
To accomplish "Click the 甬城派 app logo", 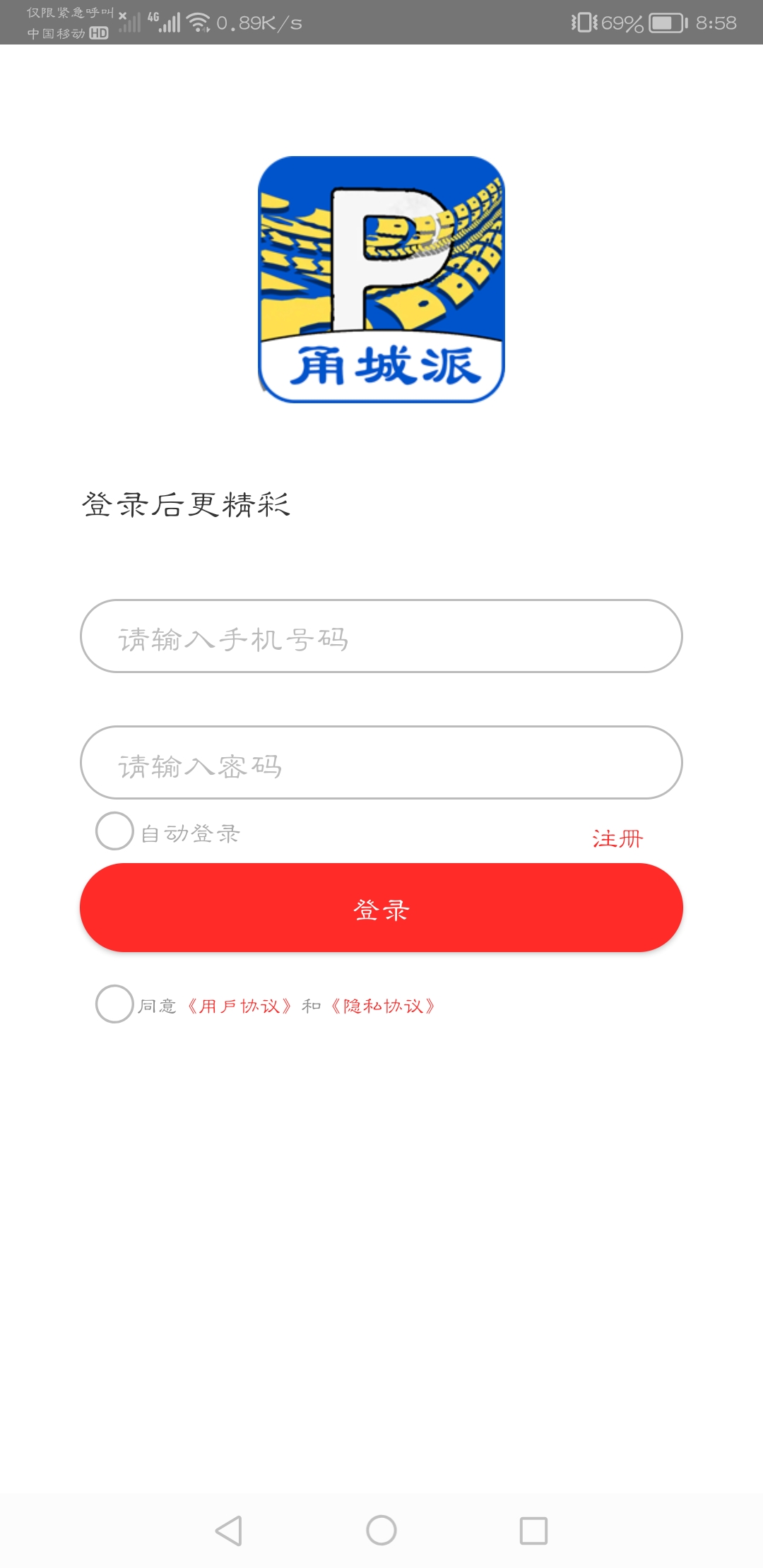I will click(x=381, y=275).
